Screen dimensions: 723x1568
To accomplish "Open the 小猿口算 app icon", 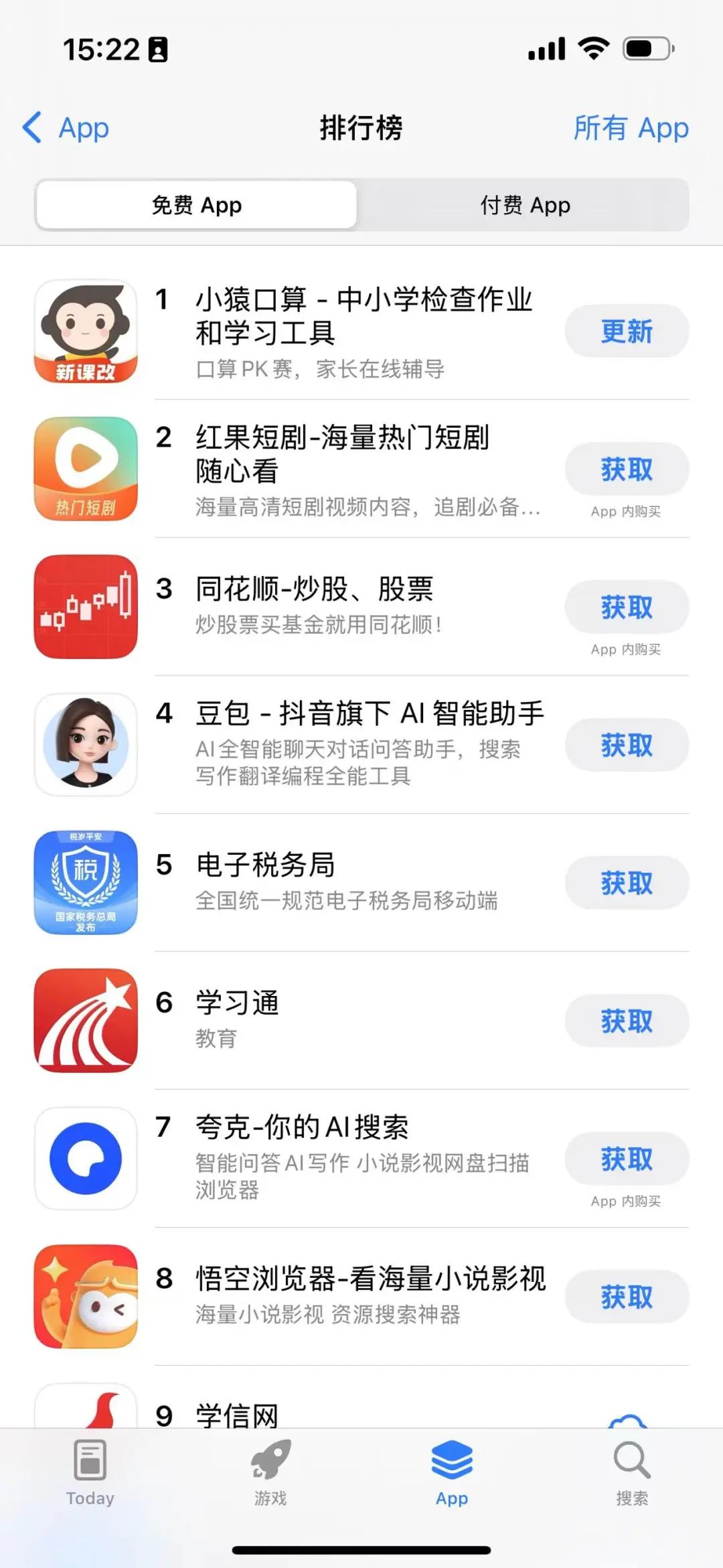I will tap(85, 333).
